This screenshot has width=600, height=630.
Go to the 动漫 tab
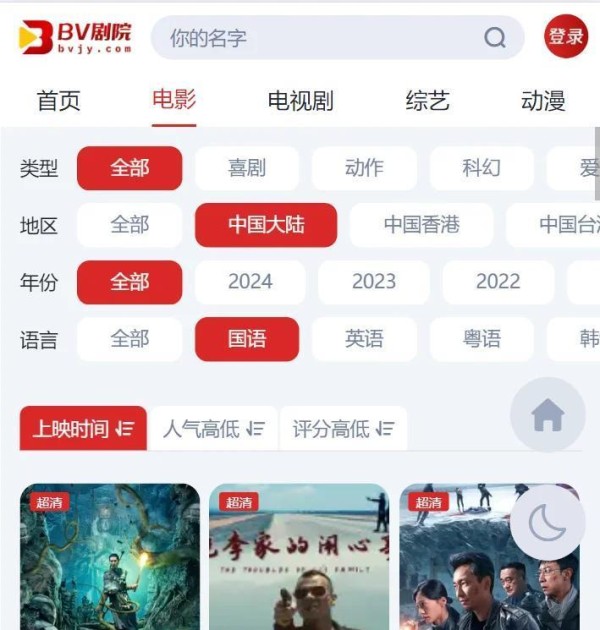[x=543, y=100]
